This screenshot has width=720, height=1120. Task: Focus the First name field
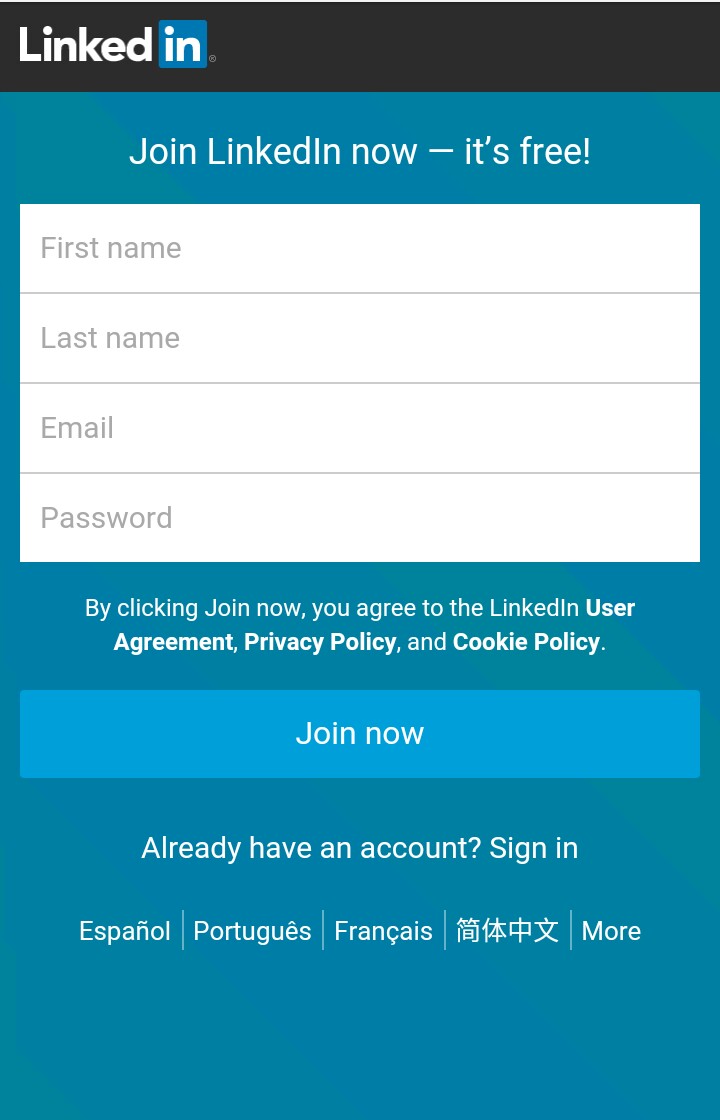pos(360,248)
